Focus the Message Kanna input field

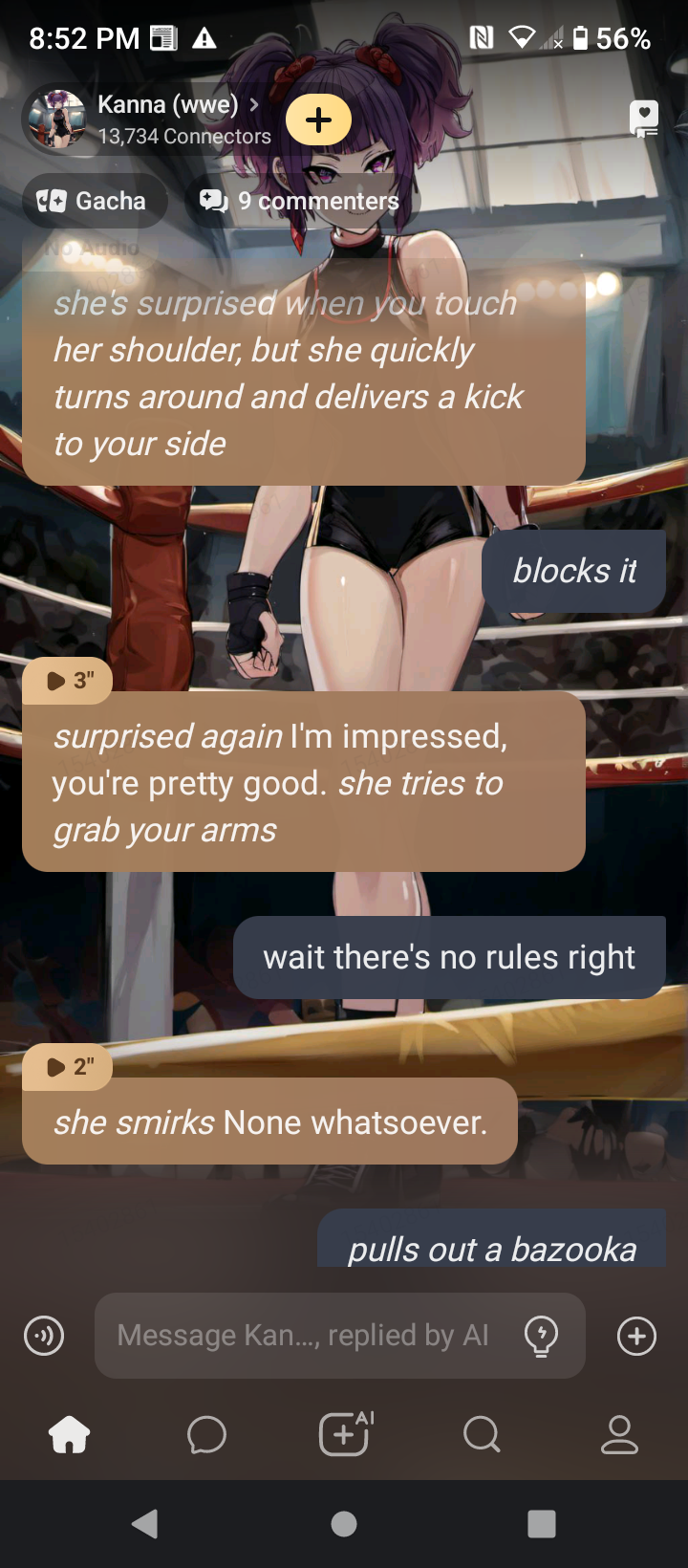[x=302, y=1336]
